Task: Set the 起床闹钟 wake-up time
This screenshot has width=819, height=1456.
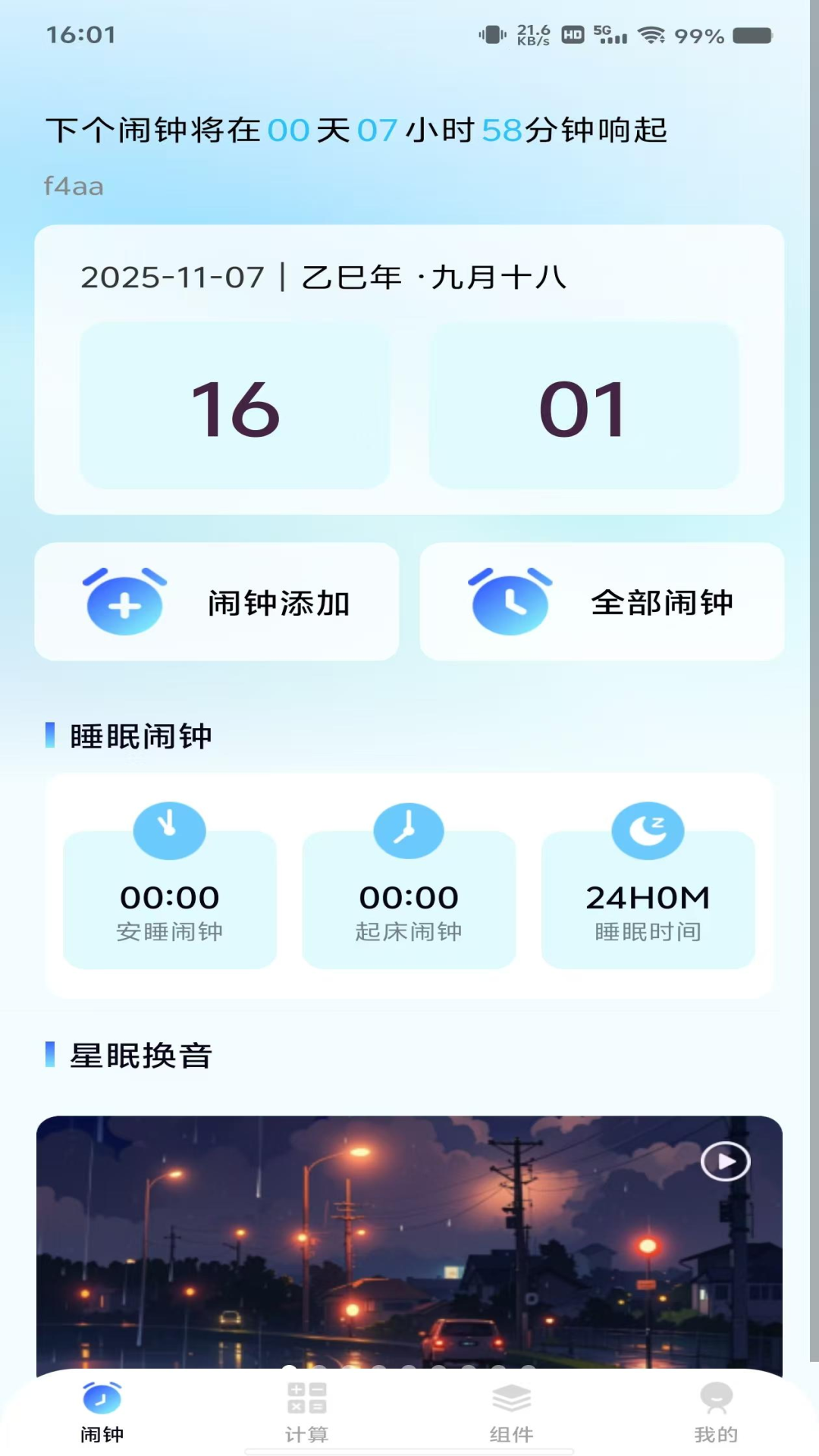Action: tap(409, 897)
